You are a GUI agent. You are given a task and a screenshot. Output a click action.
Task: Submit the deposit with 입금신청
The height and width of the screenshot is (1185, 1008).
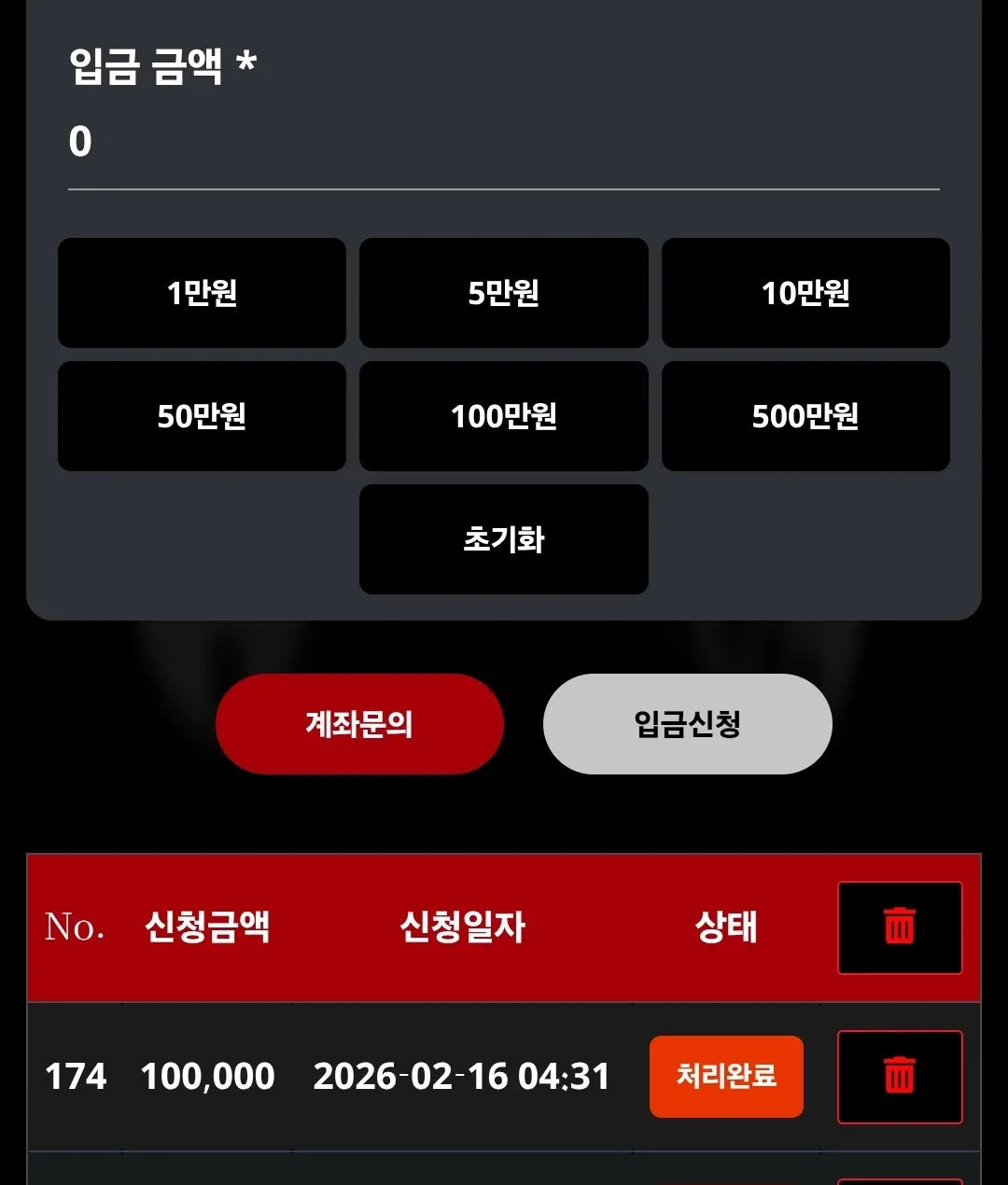pyautogui.click(x=688, y=724)
